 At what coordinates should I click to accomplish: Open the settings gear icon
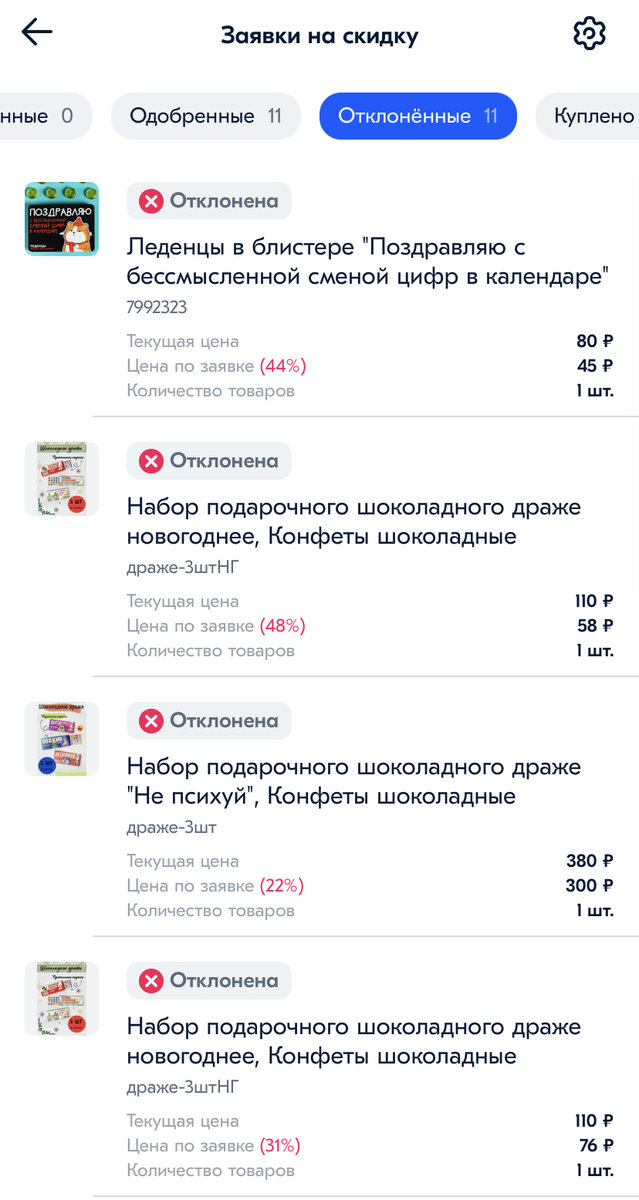pyautogui.click(x=589, y=33)
